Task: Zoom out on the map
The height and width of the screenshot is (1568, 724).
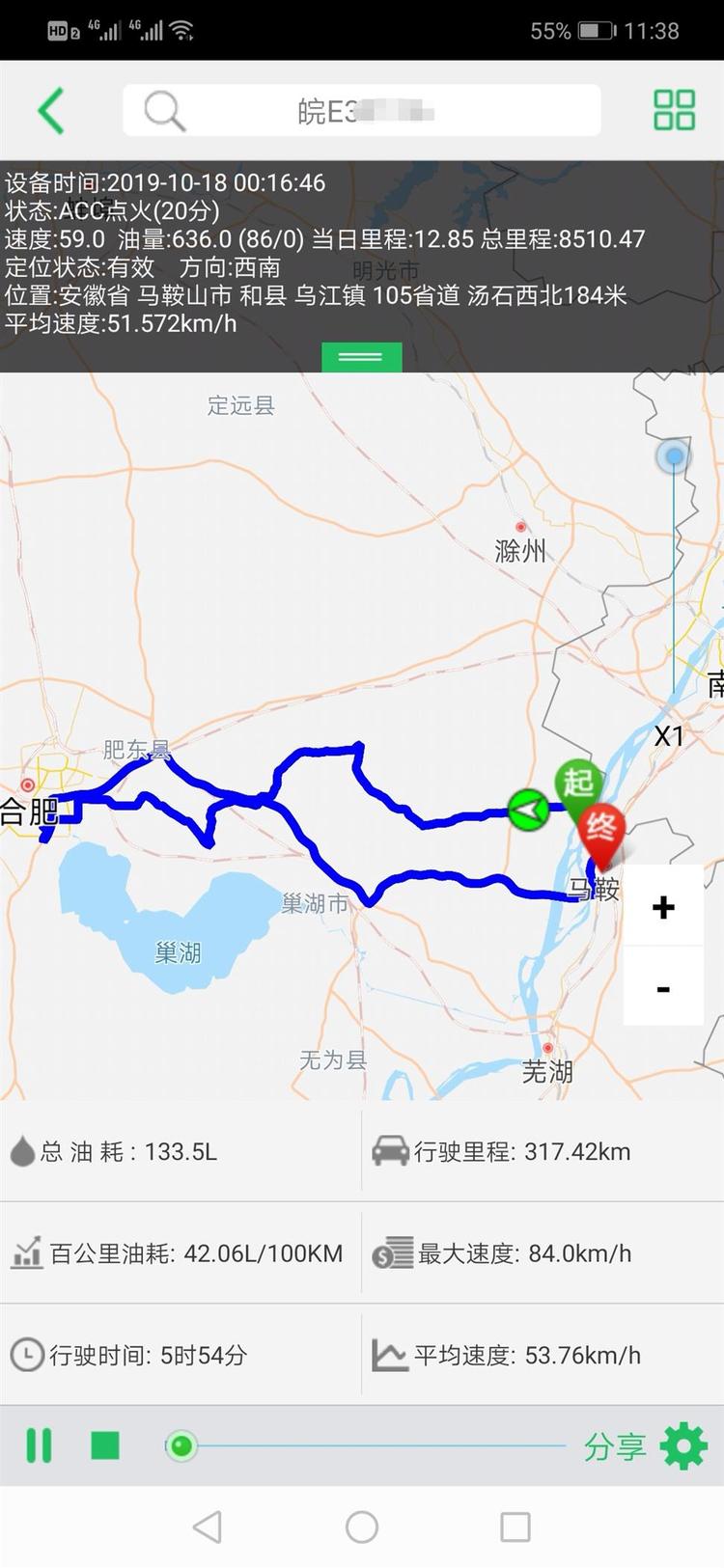Action: tap(663, 988)
